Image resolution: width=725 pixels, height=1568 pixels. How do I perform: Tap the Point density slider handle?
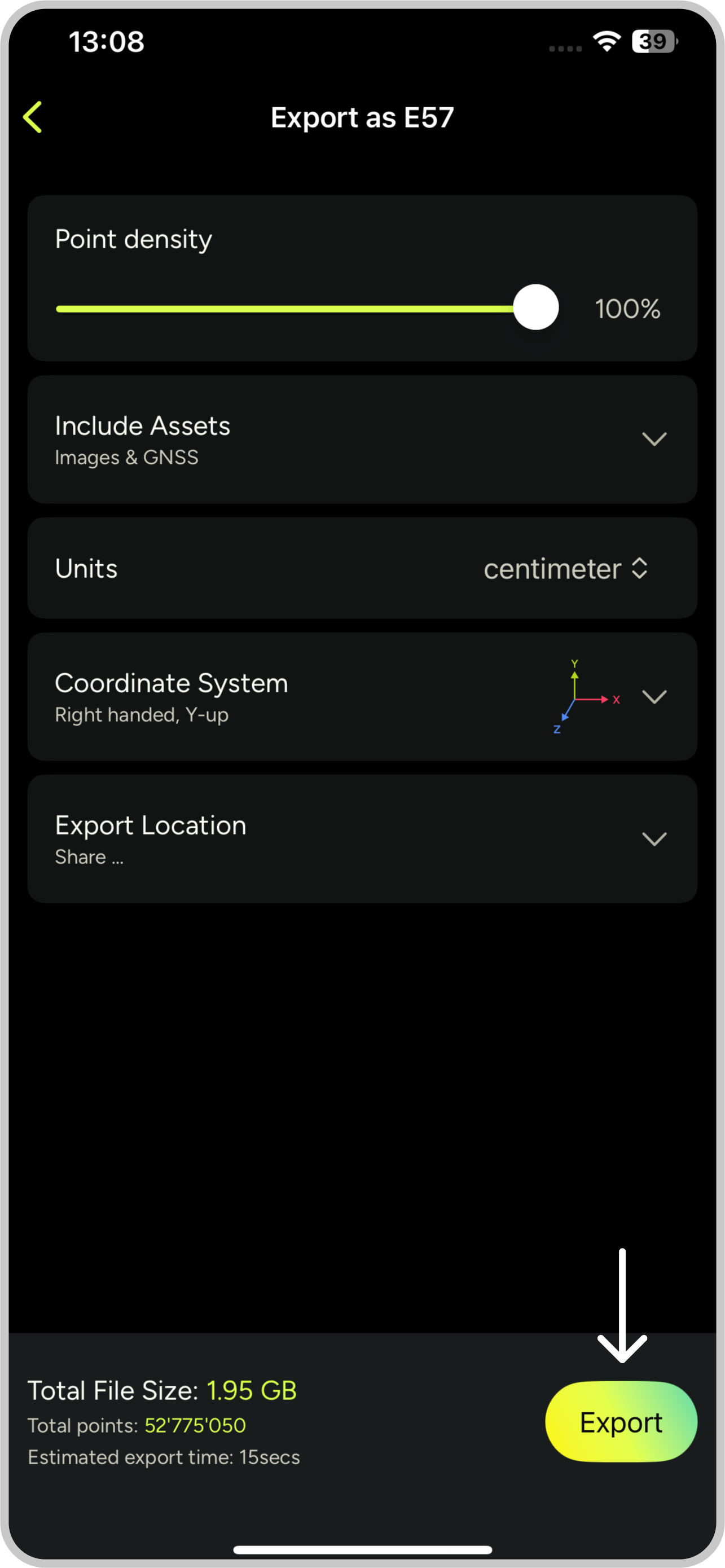pyautogui.click(x=535, y=308)
